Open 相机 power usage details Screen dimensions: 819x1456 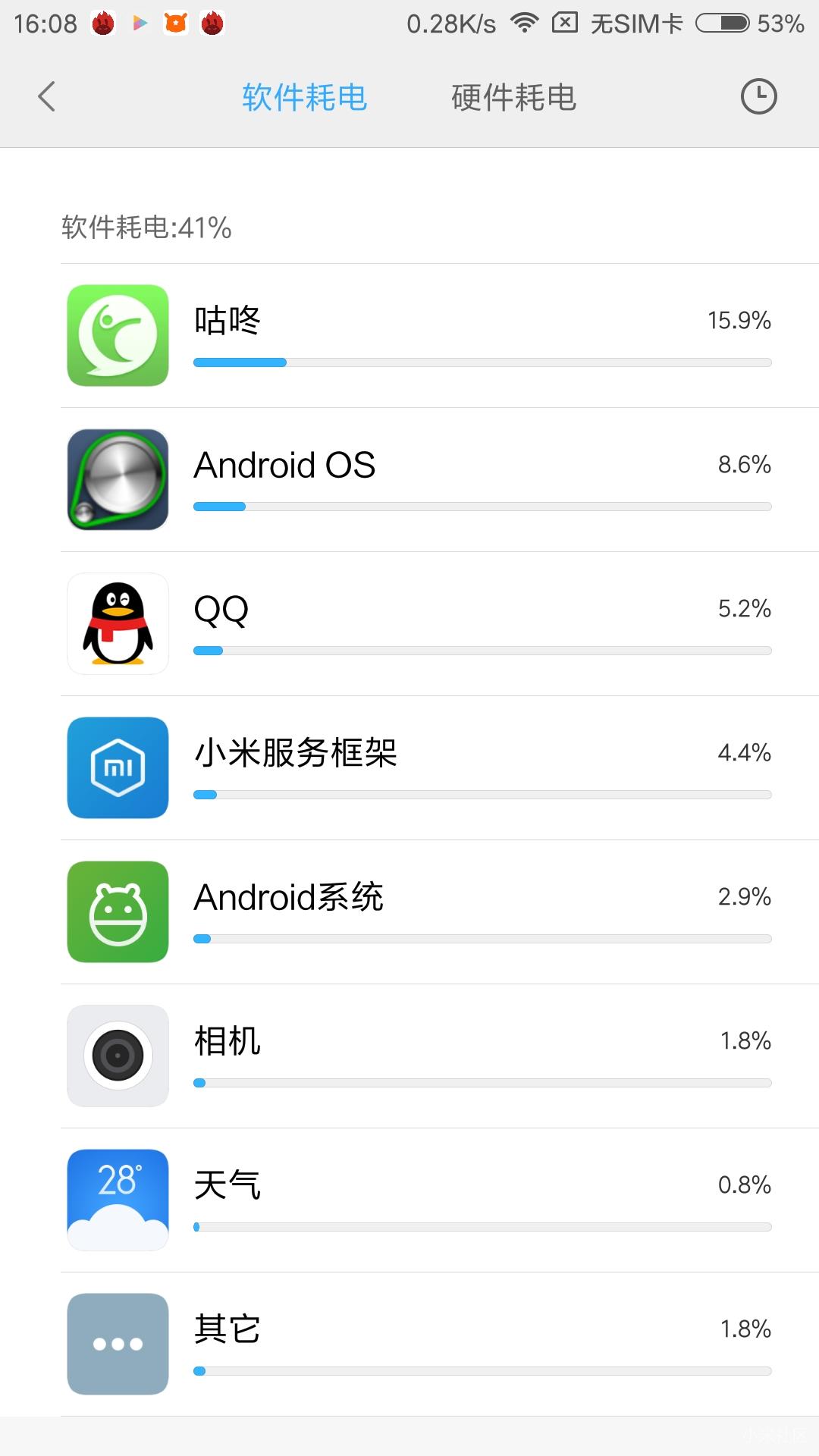point(440,1056)
